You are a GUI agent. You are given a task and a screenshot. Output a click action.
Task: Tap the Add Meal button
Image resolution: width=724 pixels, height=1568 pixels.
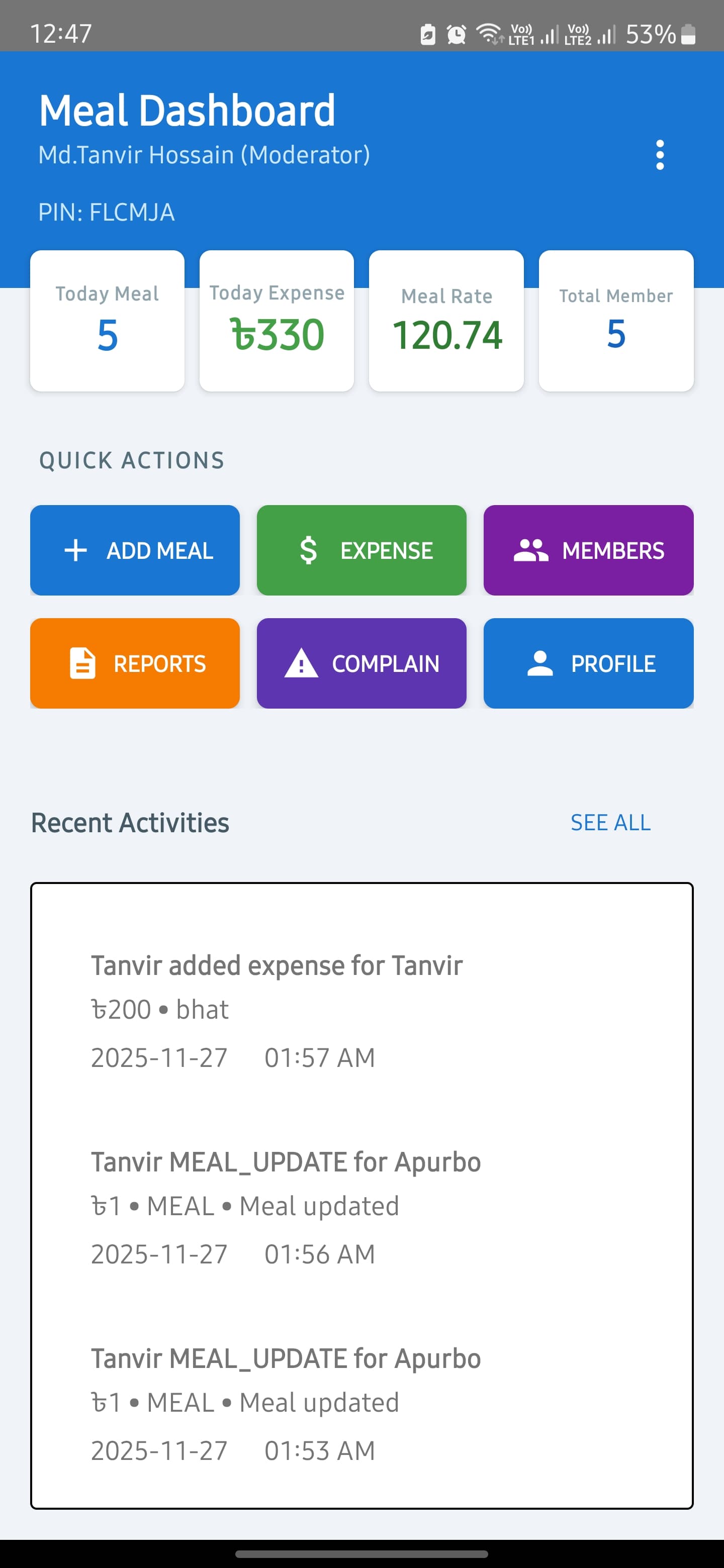pos(135,550)
